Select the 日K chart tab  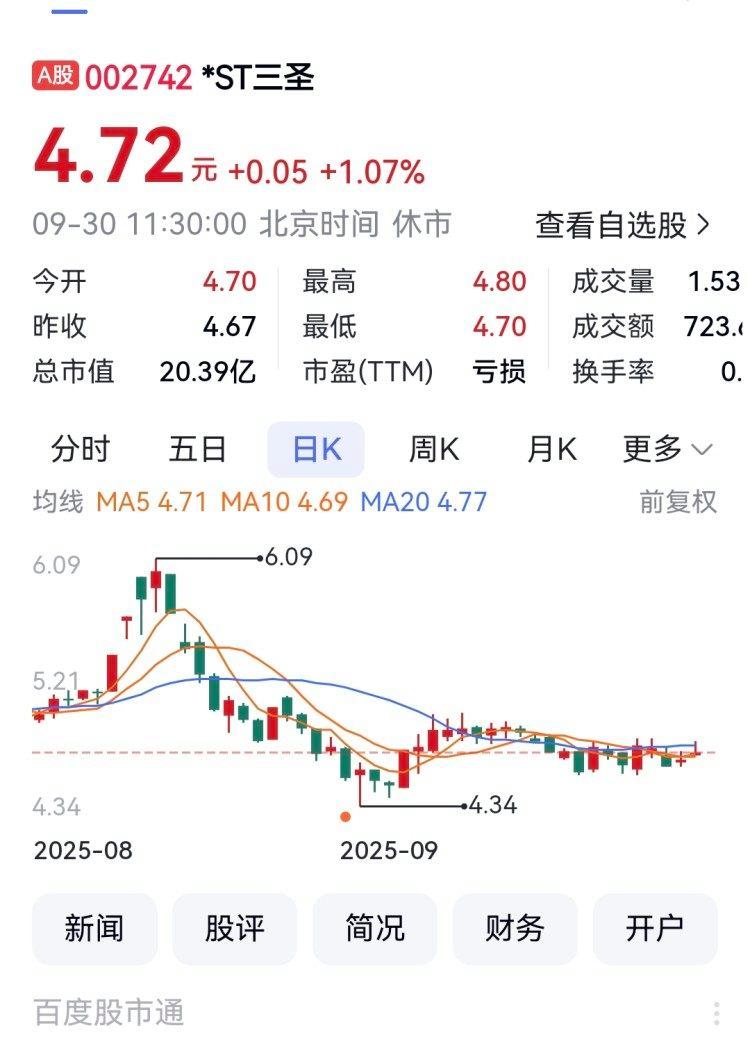(x=316, y=450)
